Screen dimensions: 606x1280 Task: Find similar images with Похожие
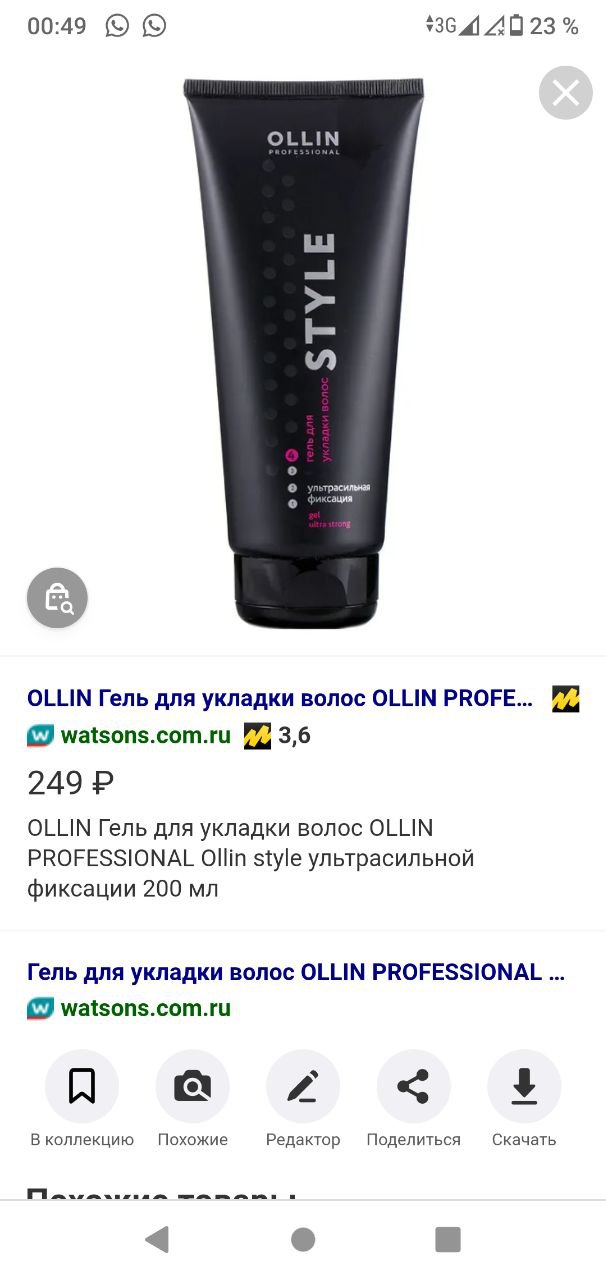click(x=192, y=1098)
